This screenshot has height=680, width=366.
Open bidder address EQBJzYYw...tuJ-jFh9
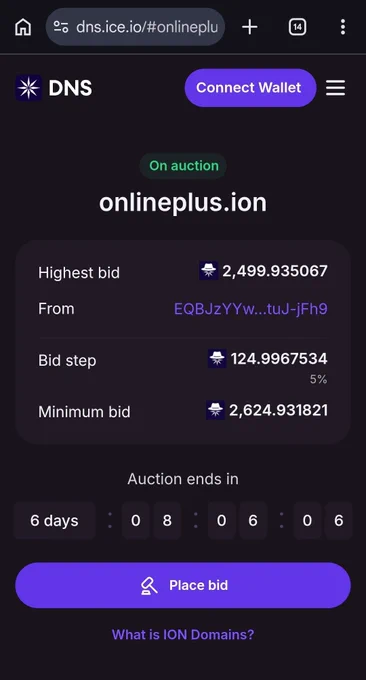(x=251, y=309)
